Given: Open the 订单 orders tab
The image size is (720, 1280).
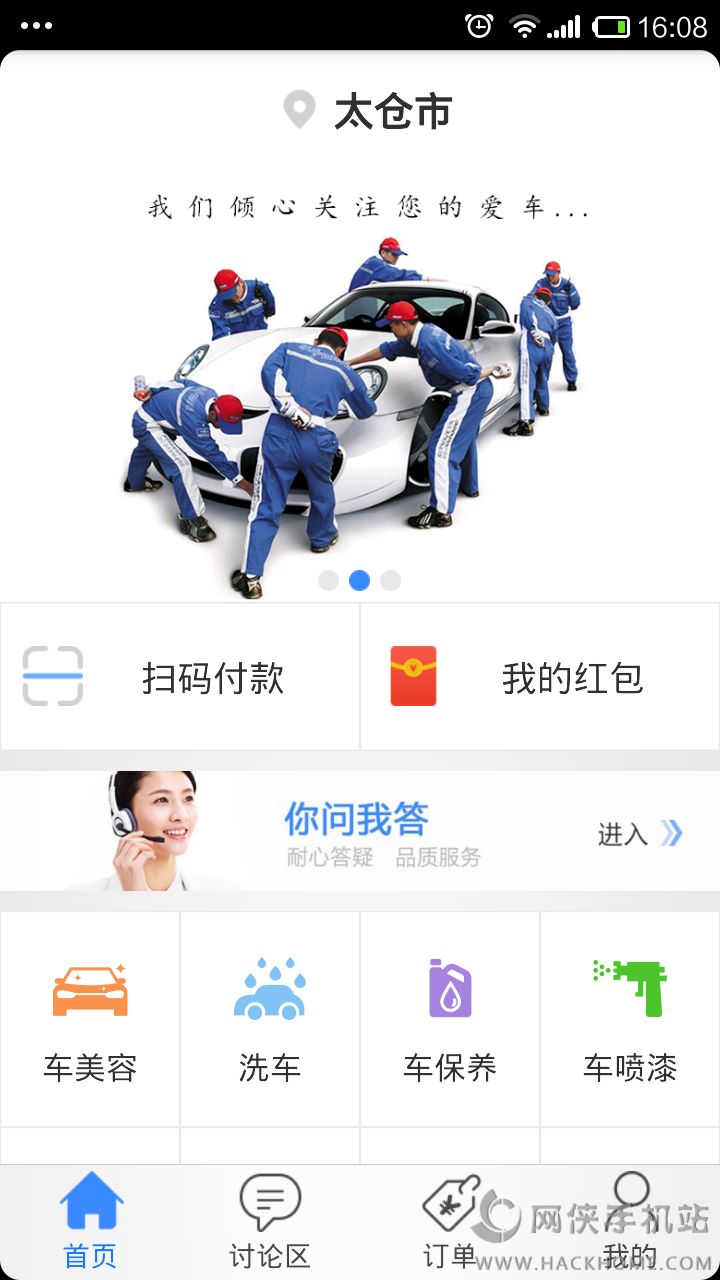Looking at the screenshot, I should click(x=450, y=1222).
